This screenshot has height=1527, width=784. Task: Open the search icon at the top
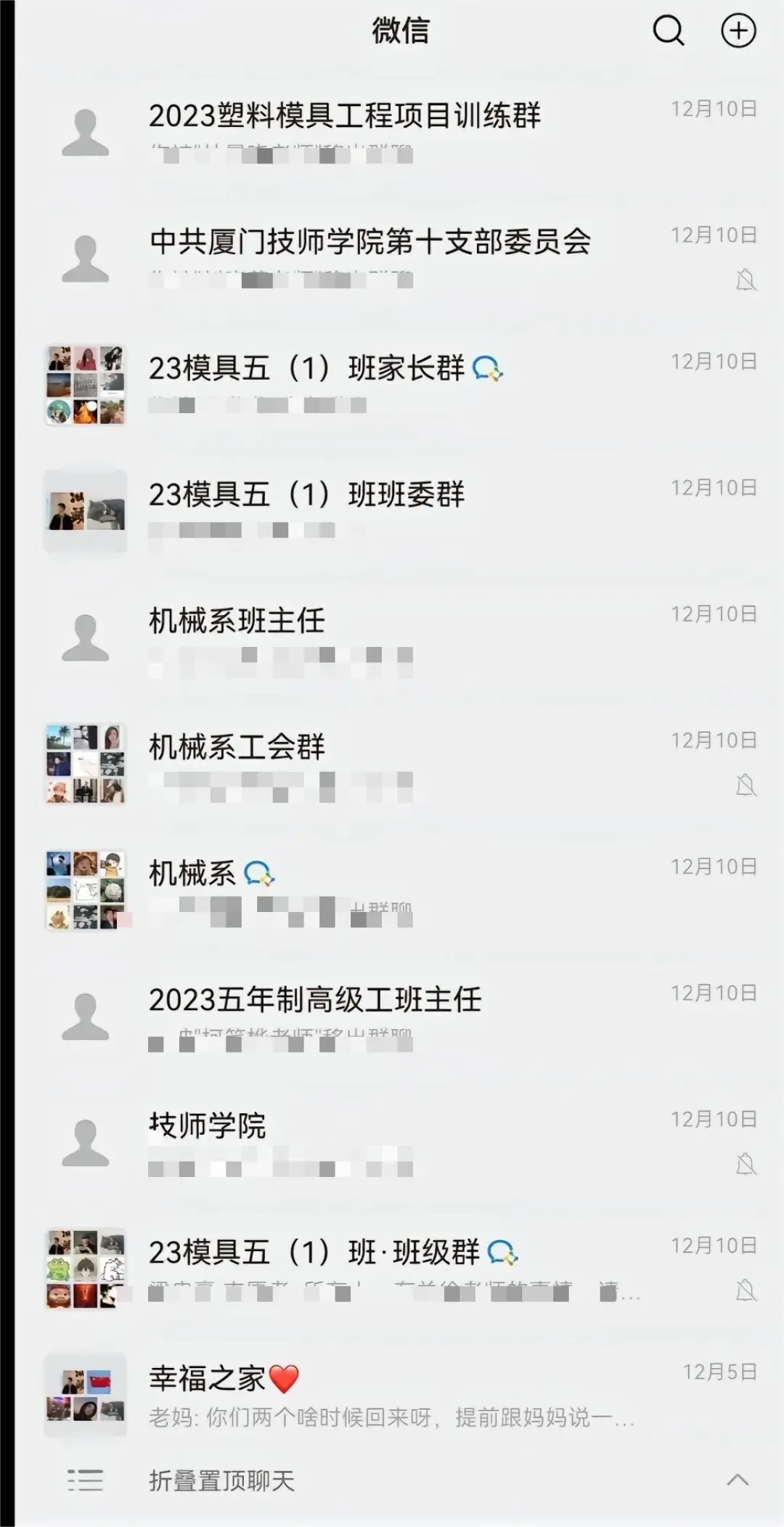tap(669, 31)
